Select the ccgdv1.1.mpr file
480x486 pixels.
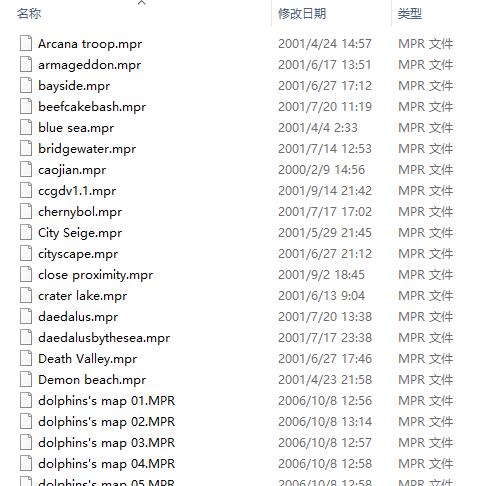[77, 191]
